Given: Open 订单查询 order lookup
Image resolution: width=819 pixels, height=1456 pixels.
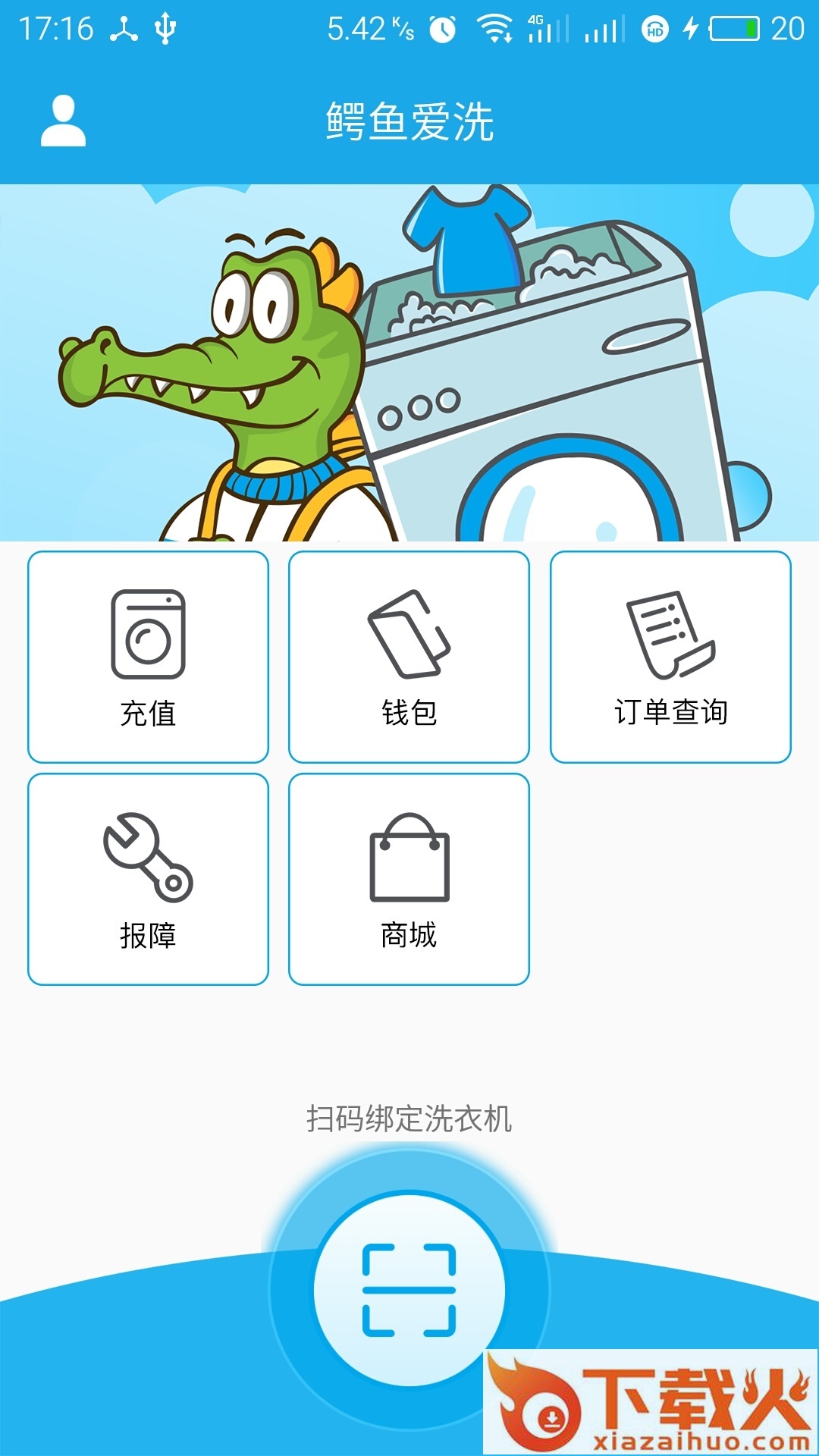Looking at the screenshot, I should click(670, 657).
